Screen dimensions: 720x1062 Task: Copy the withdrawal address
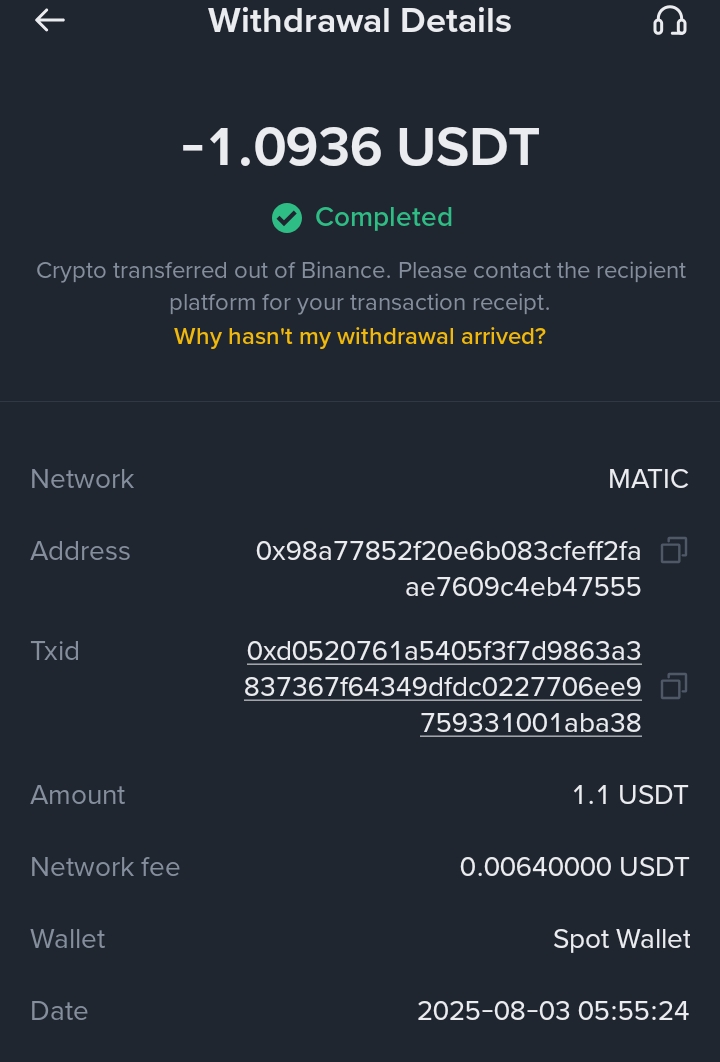[x=674, y=550]
